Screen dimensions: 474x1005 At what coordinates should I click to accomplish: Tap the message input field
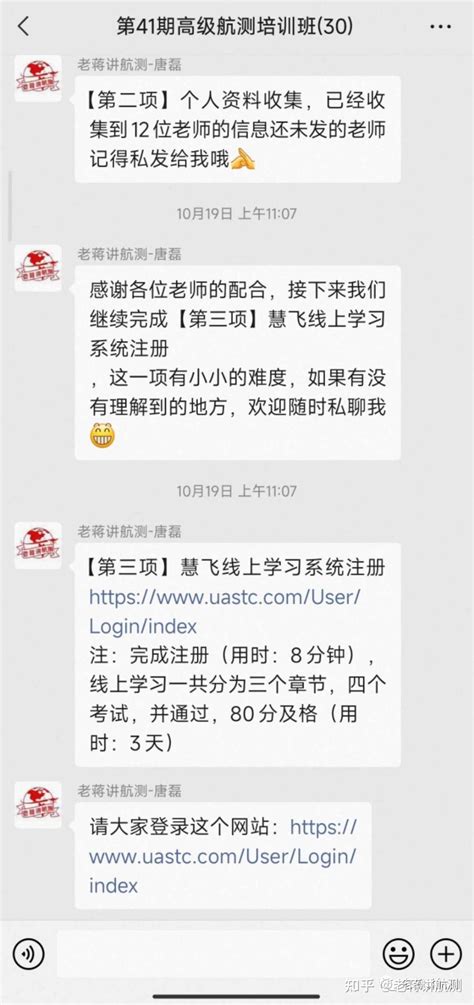(213, 954)
